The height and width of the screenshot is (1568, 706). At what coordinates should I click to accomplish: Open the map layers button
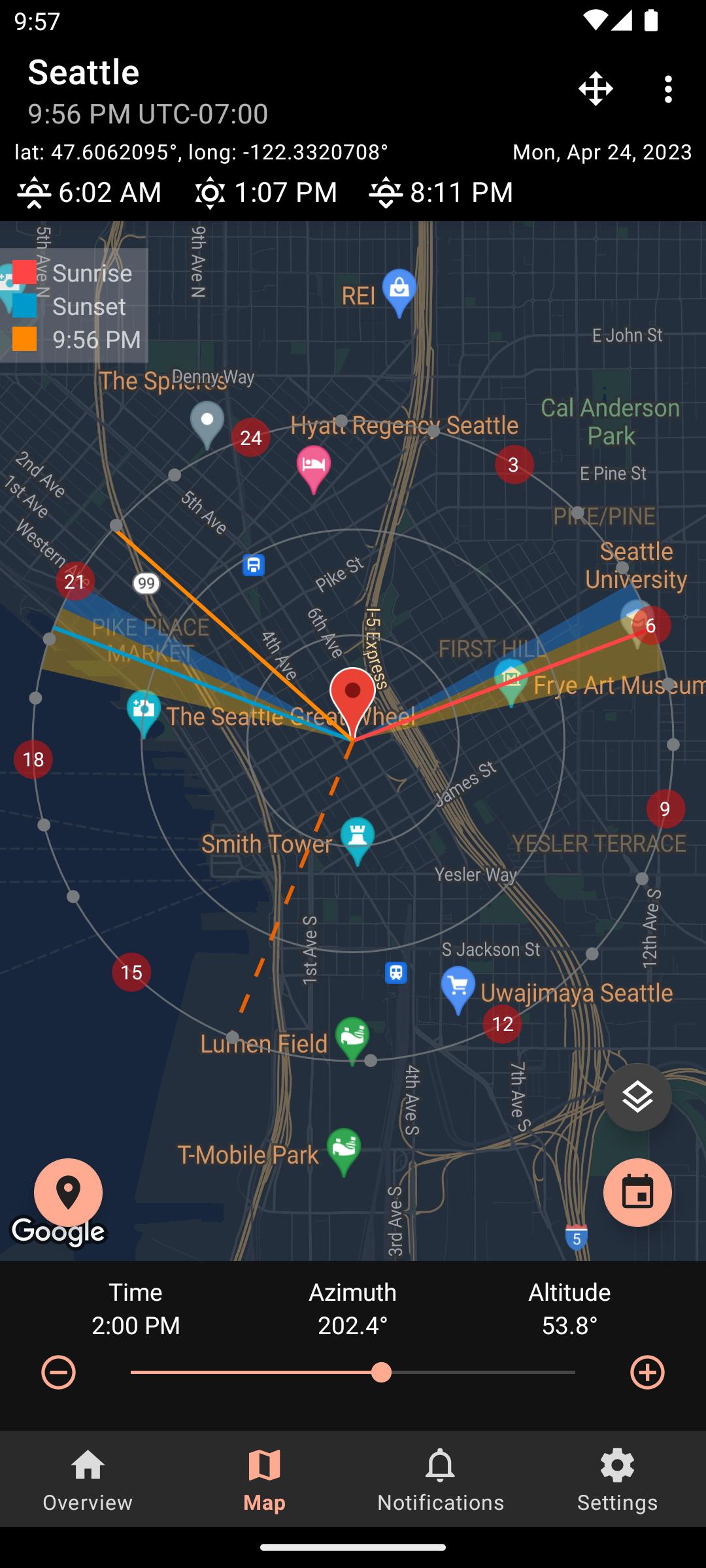point(637,1097)
